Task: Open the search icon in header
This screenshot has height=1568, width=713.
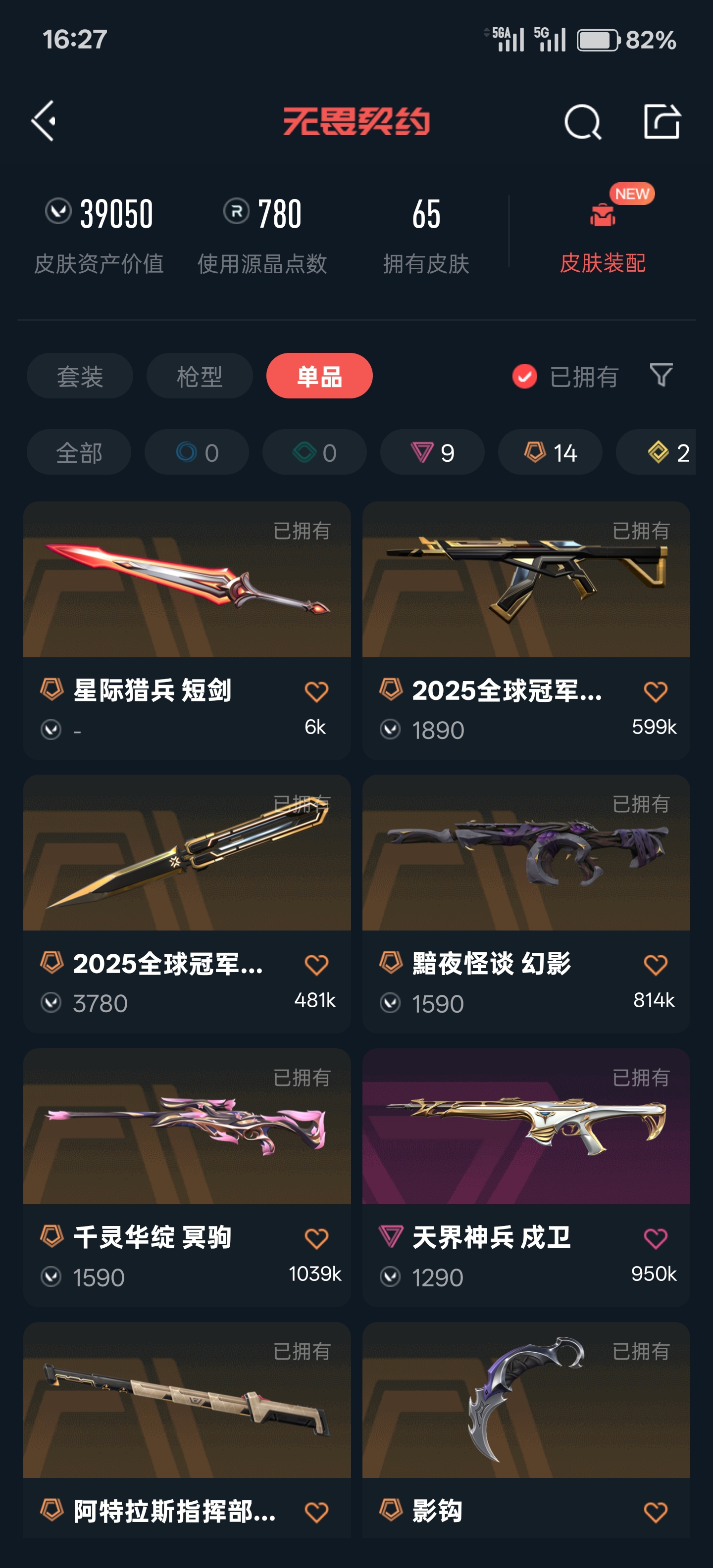Action: (582, 122)
